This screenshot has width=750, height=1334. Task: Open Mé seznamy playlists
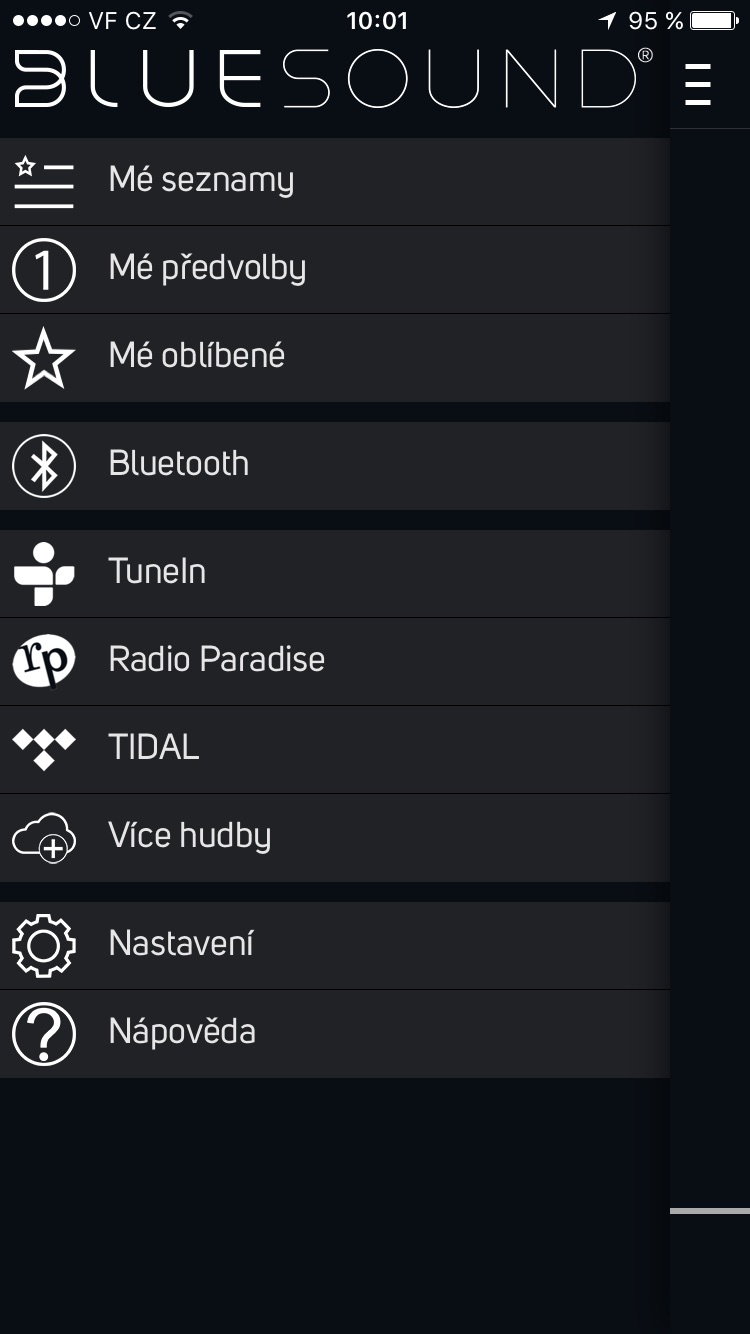(x=334, y=181)
